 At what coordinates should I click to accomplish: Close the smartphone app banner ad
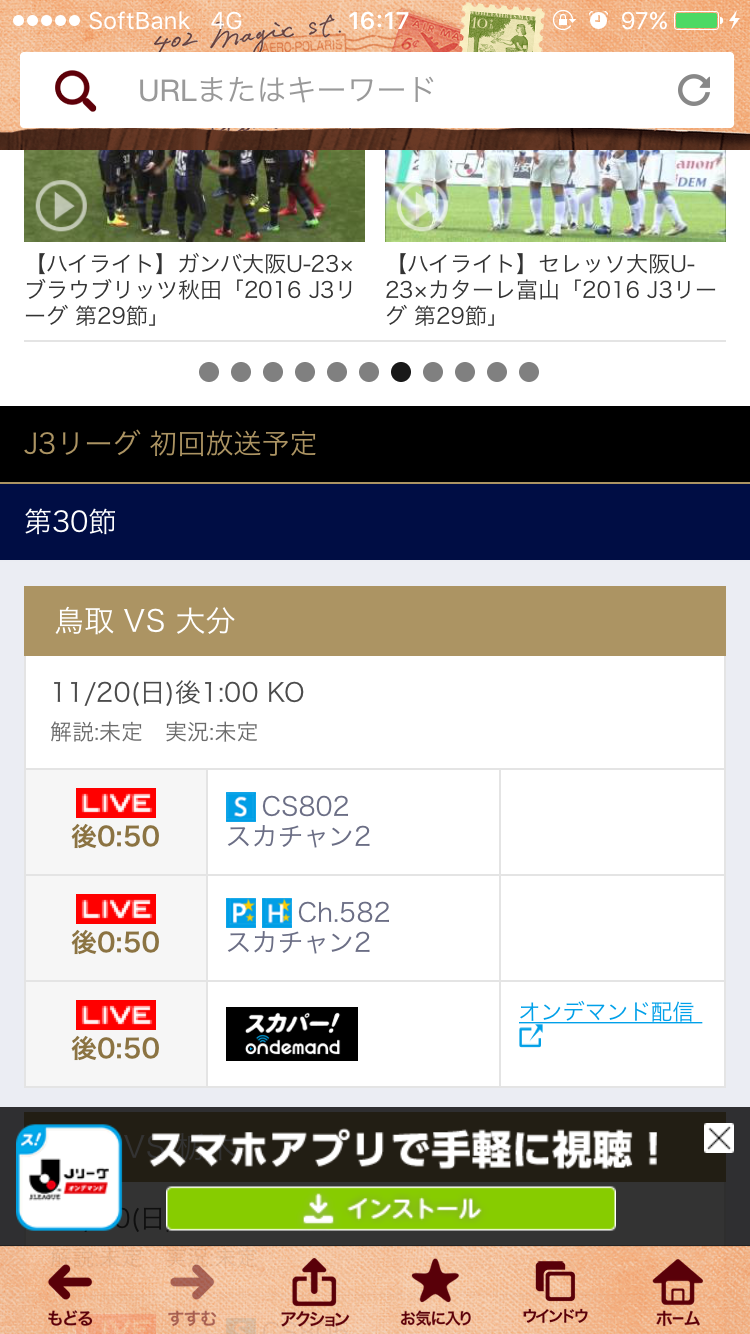(x=719, y=1138)
